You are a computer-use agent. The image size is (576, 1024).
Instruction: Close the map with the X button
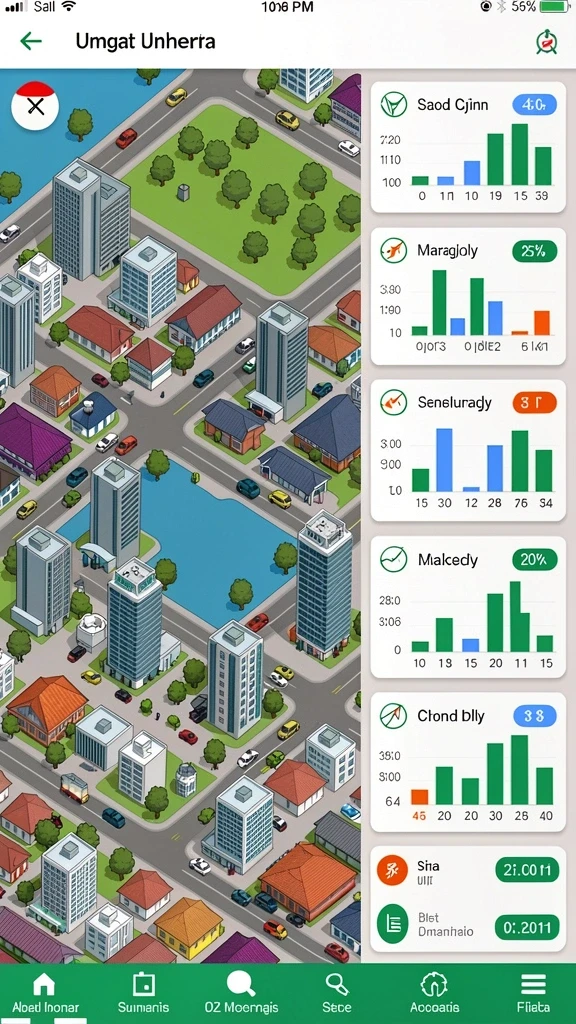click(x=35, y=106)
